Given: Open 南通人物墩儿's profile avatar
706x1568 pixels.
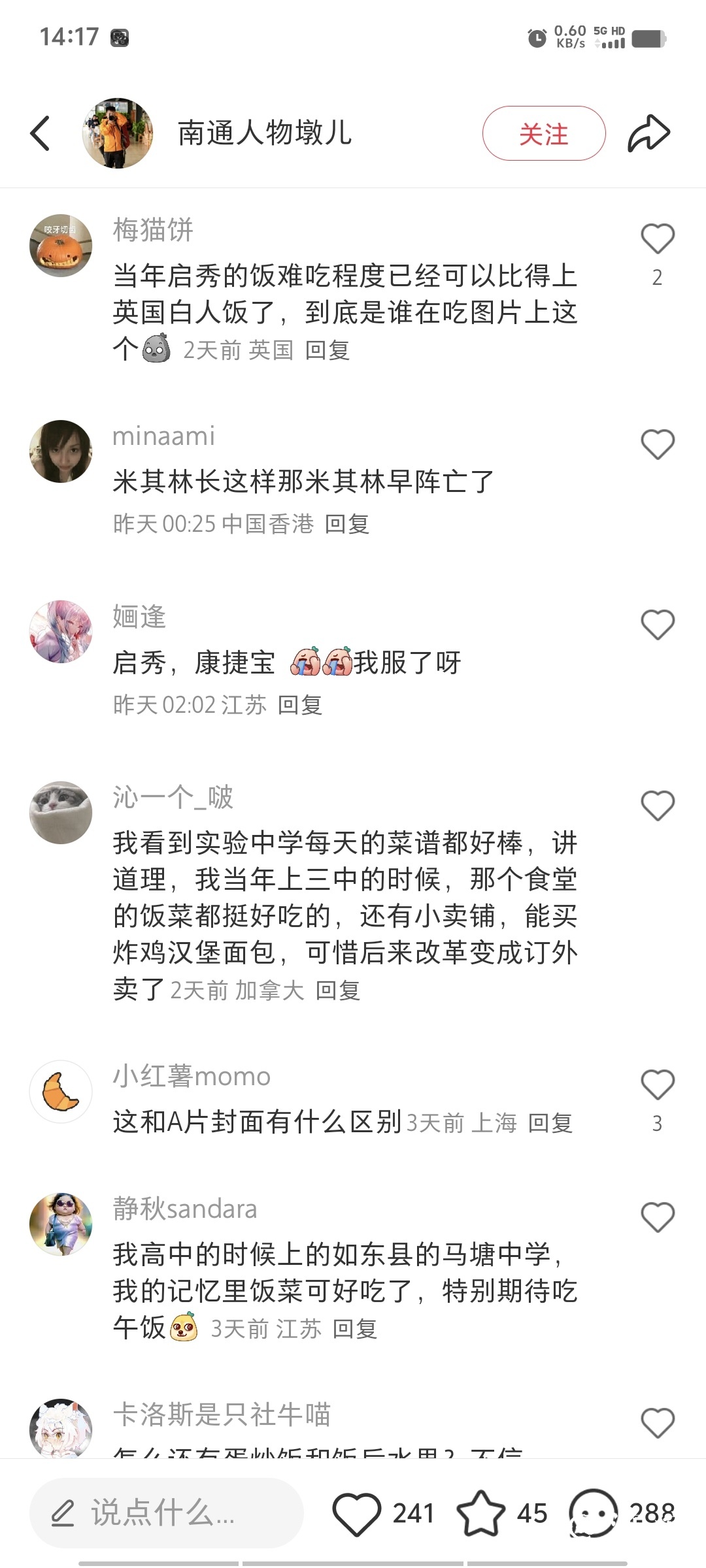Looking at the screenshot, I should [x=118, y=133].
